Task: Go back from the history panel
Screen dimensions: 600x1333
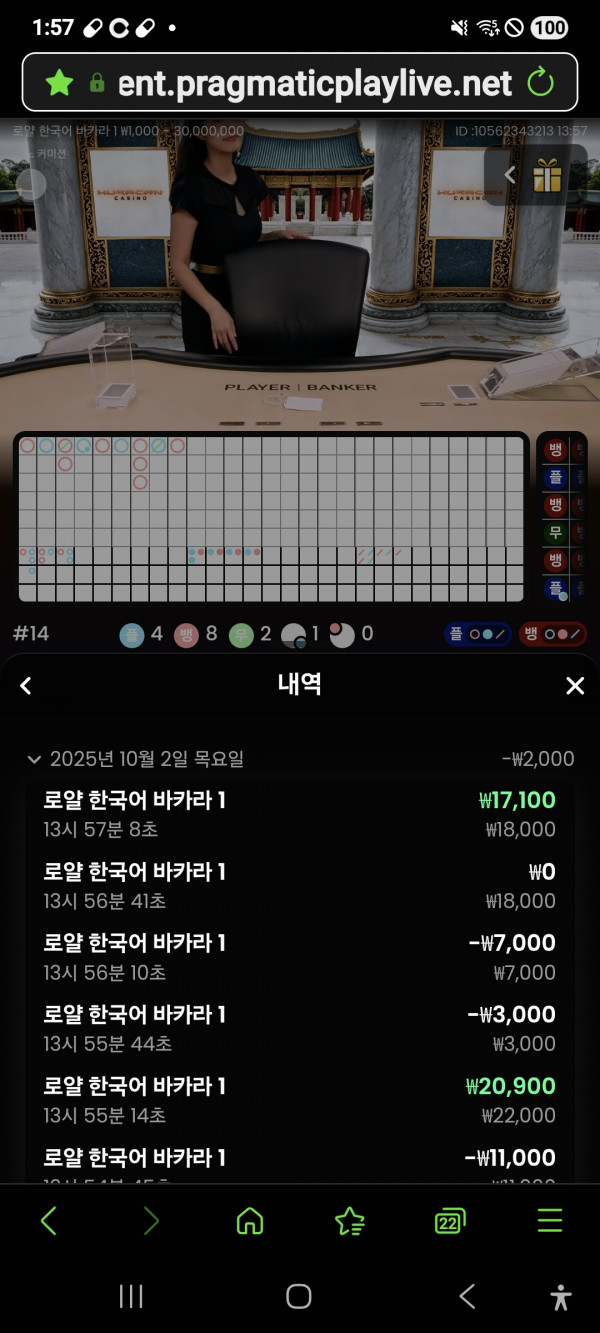Action: tap(26, 685)
